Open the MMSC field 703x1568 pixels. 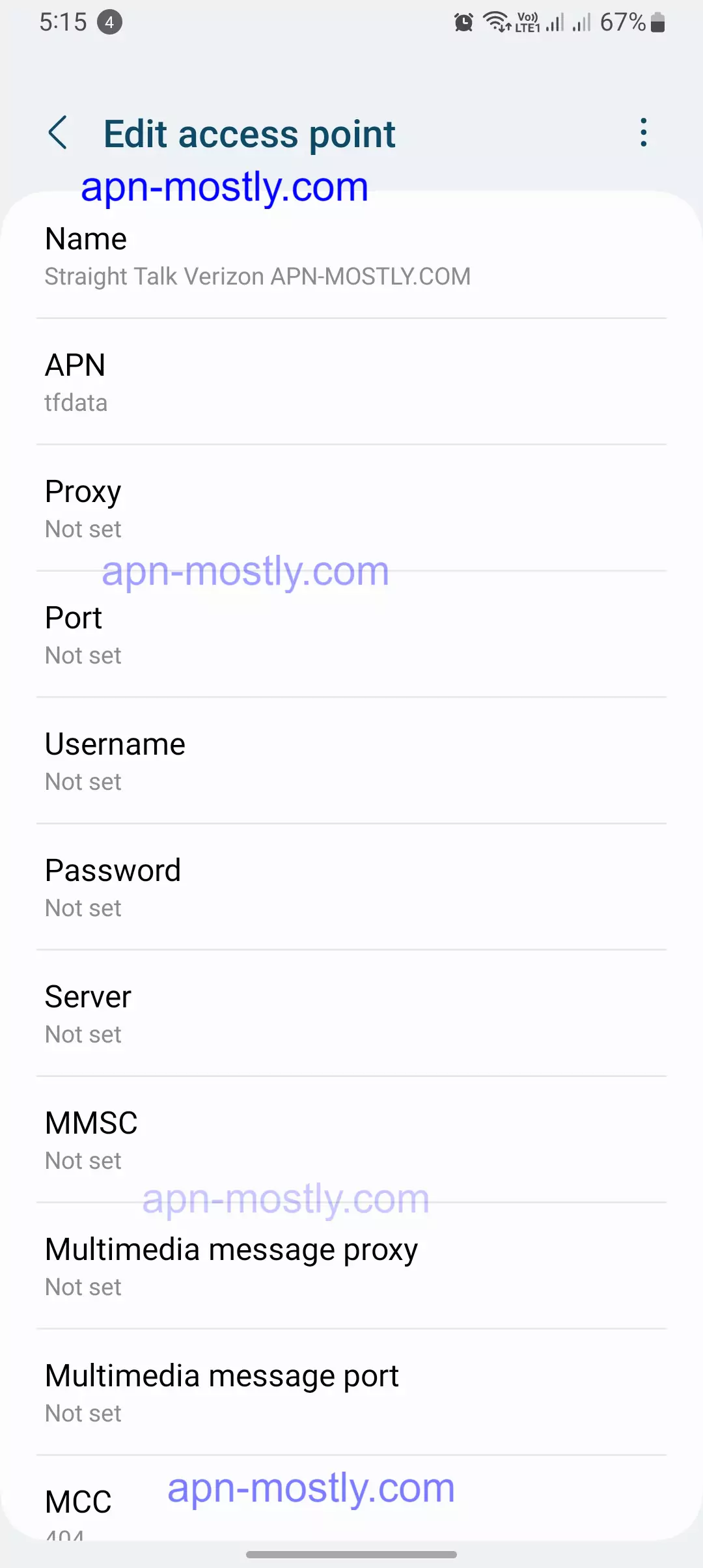[x=351, y=1140]
